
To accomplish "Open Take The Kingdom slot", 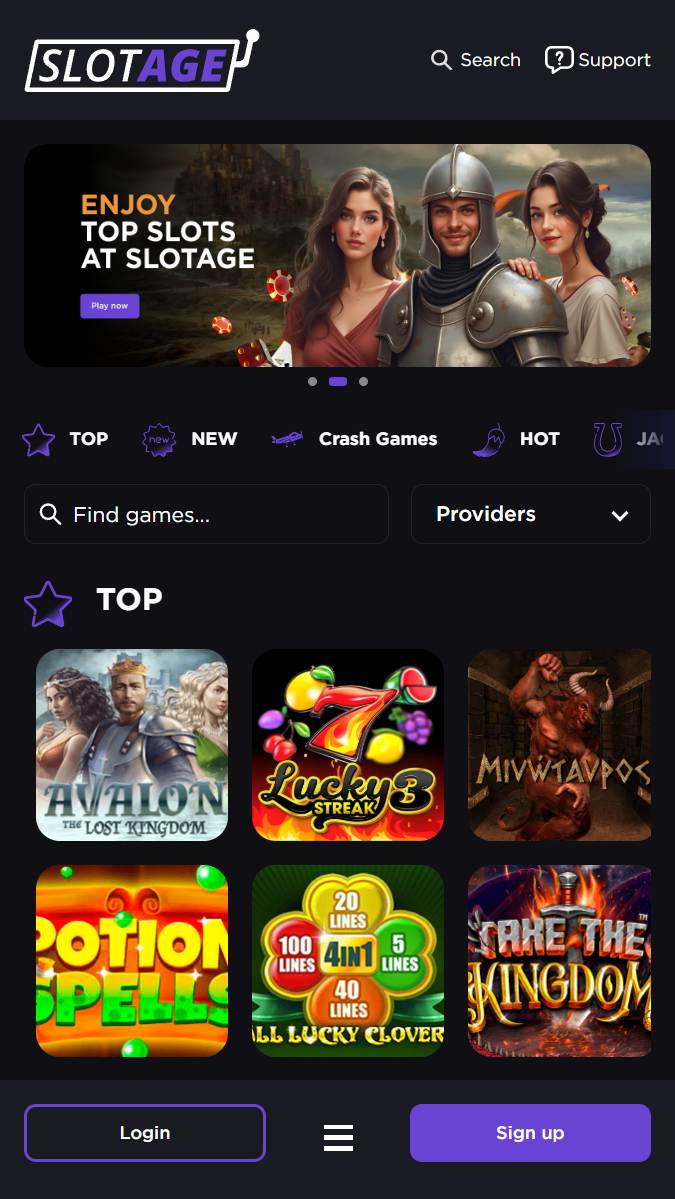I will [559, 961].
